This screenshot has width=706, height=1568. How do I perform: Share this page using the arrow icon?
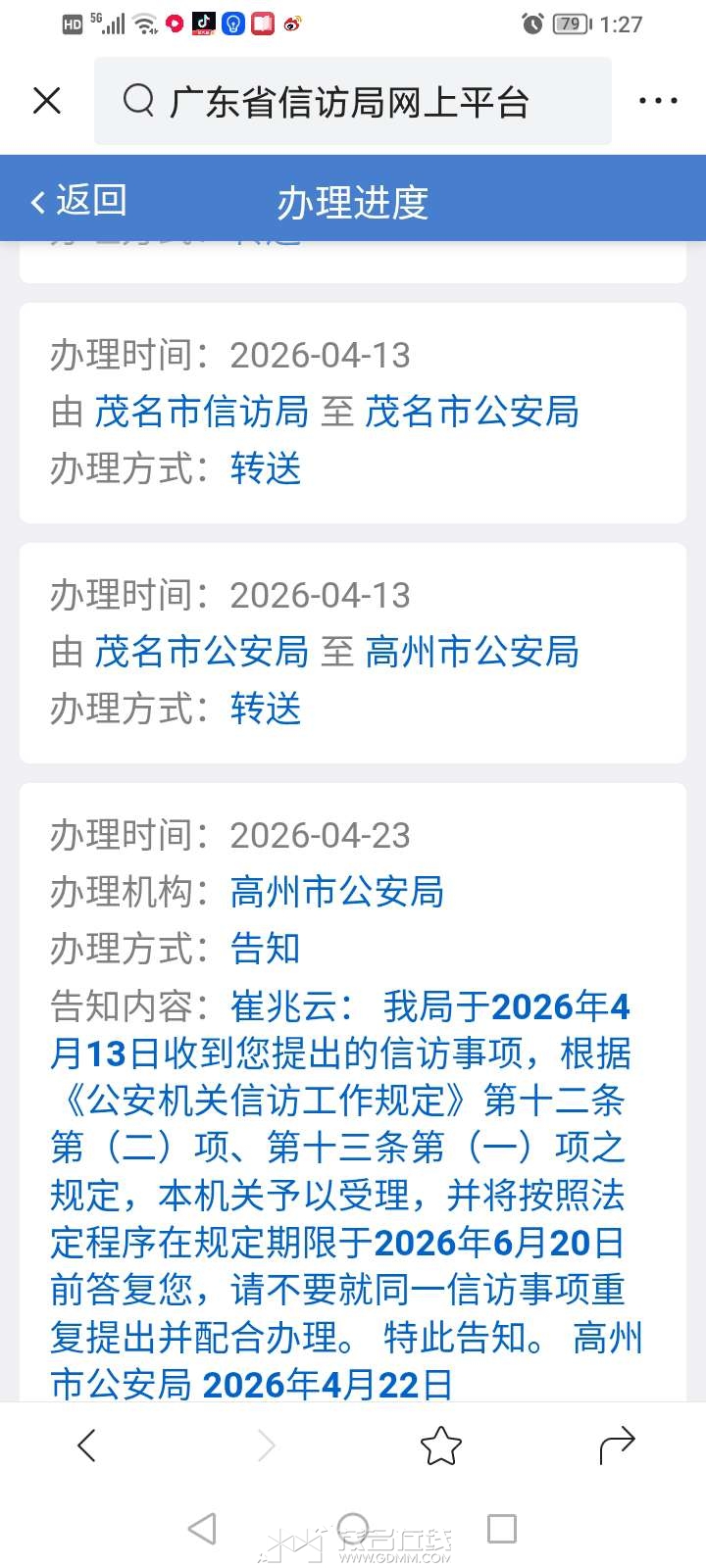click(617, 1445)
